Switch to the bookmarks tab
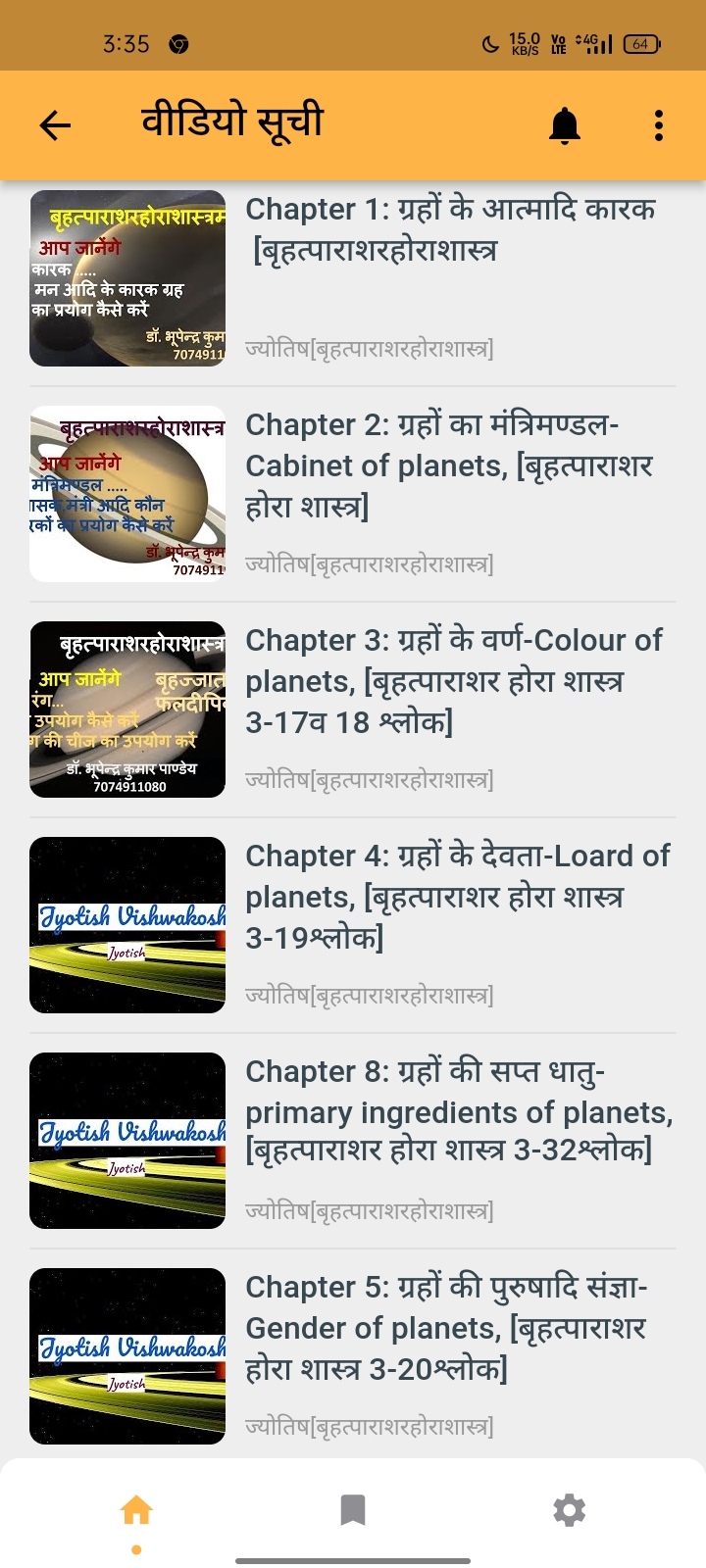706x1568 pixels. pos(353,1510)
